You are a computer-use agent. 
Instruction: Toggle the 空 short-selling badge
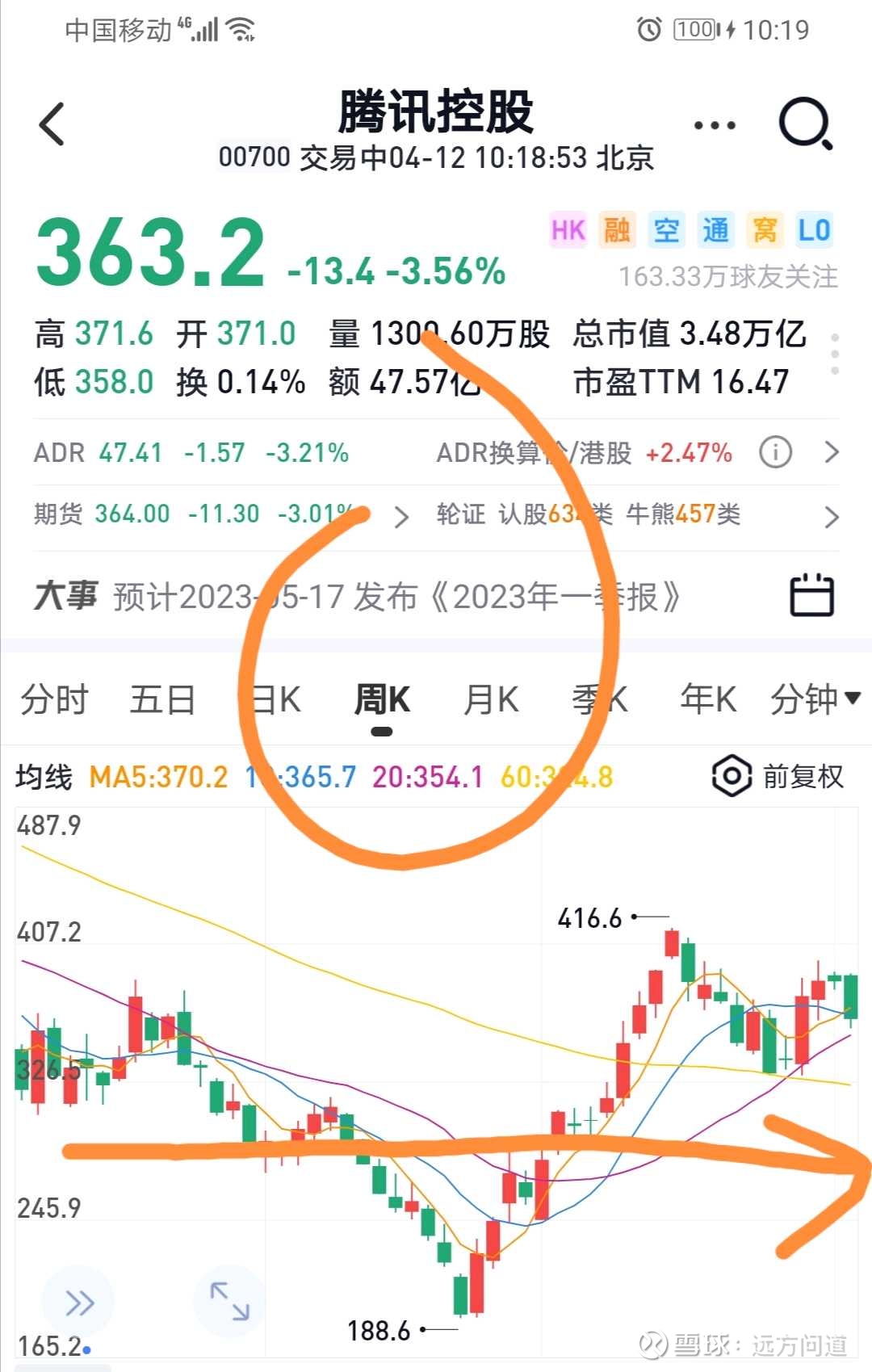[x=665, y=230]
